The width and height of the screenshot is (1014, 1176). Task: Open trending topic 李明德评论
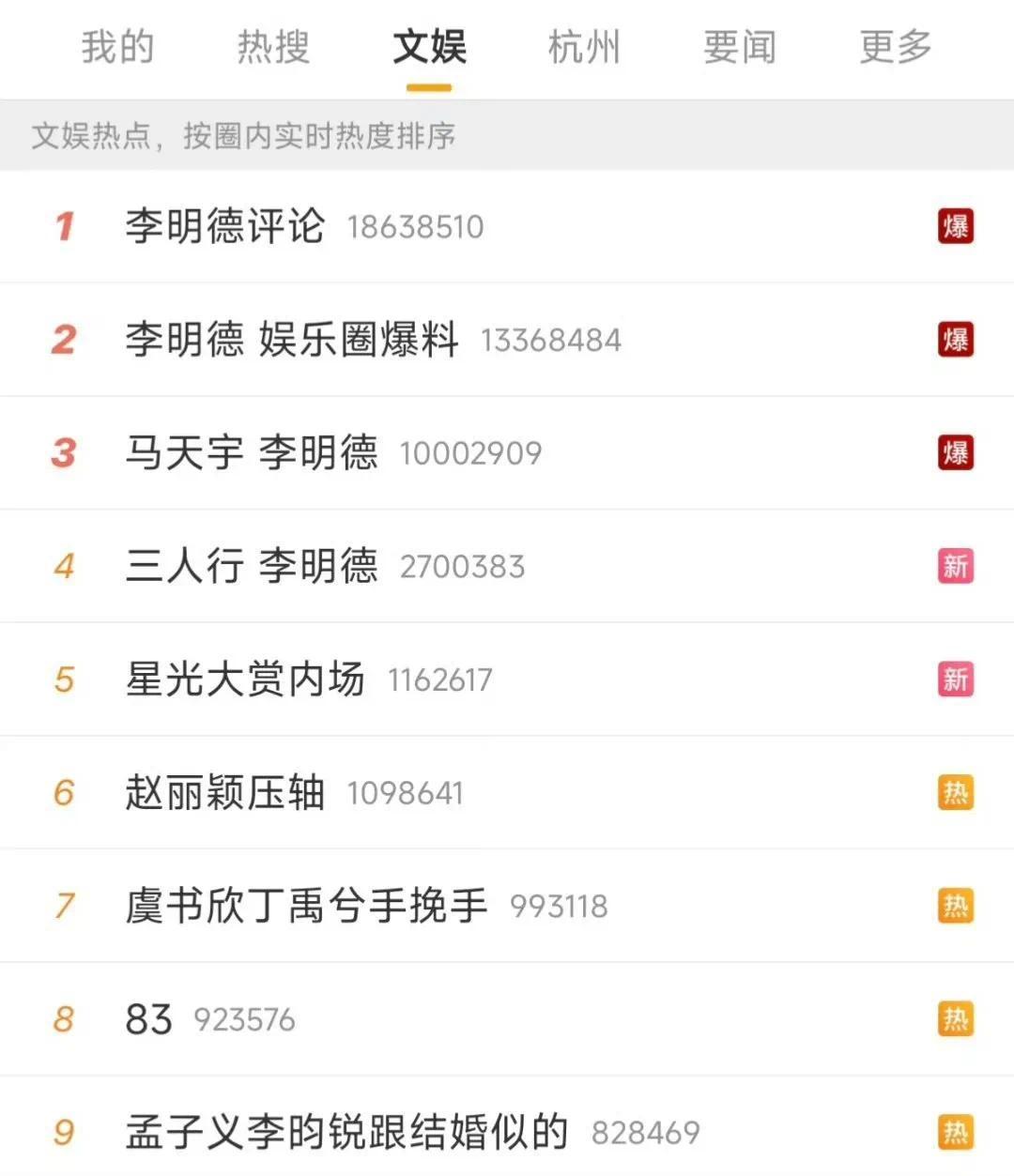[x=225, y=226]
